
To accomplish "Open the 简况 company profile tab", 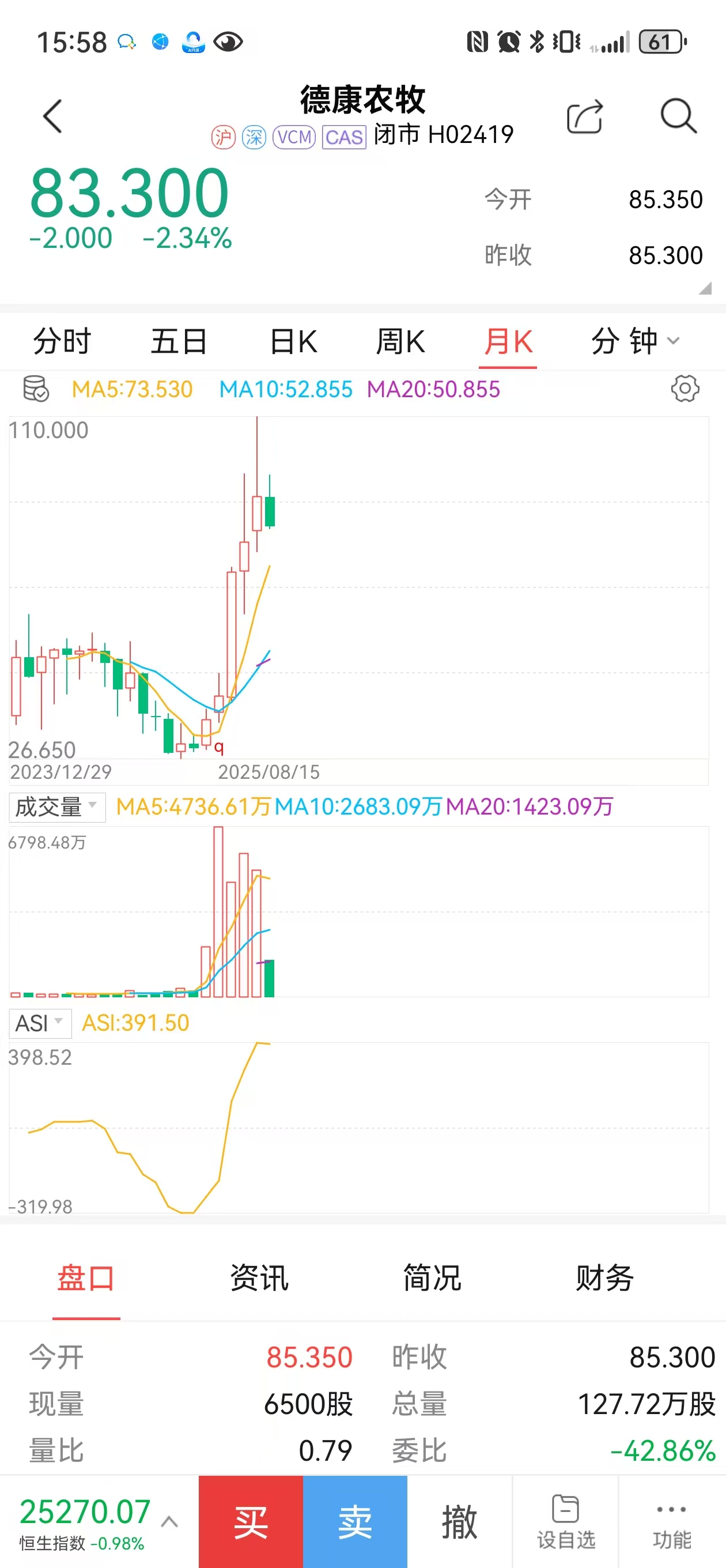I will tap(432, 1277).
